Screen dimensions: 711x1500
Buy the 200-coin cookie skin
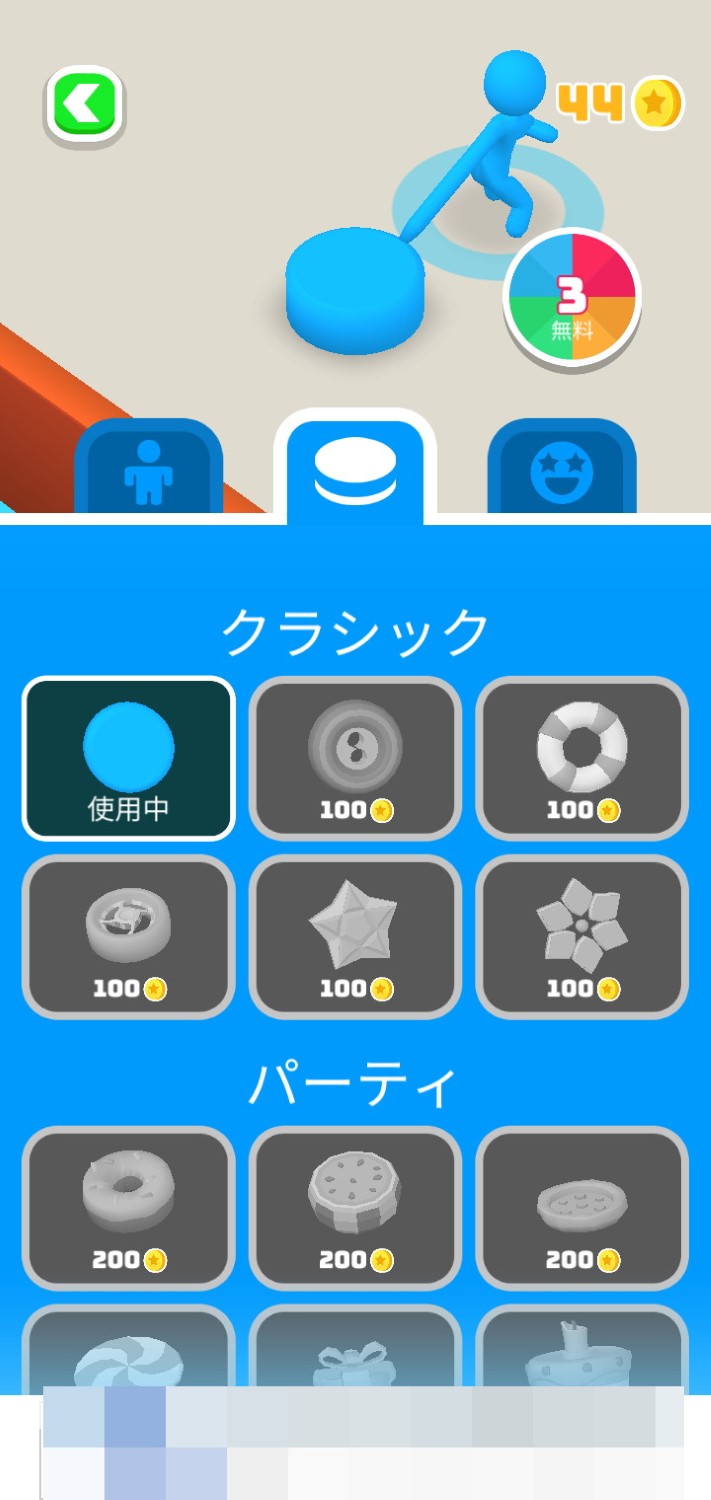(355, 1207)
